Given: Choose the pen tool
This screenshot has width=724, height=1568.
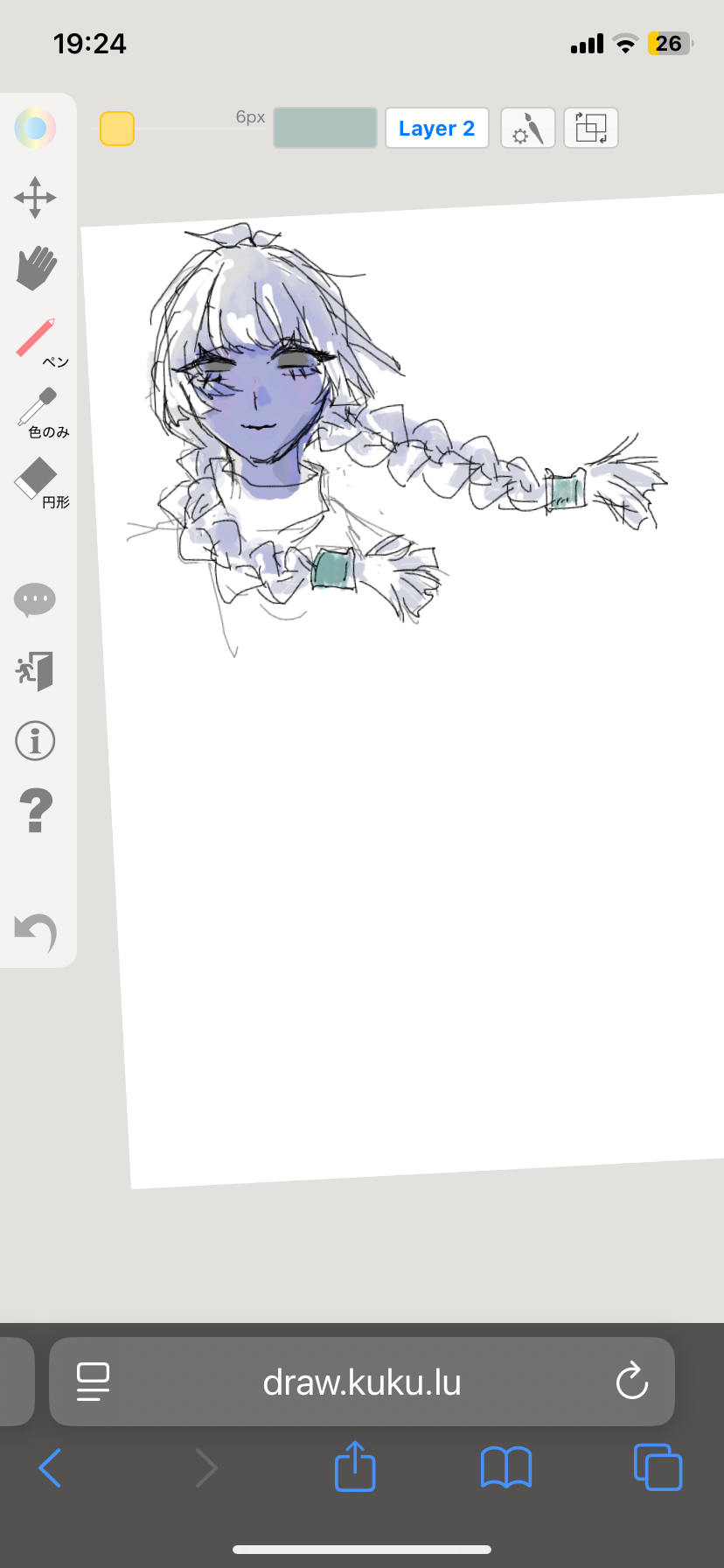Looking at the screenshot, I should 36,339.
